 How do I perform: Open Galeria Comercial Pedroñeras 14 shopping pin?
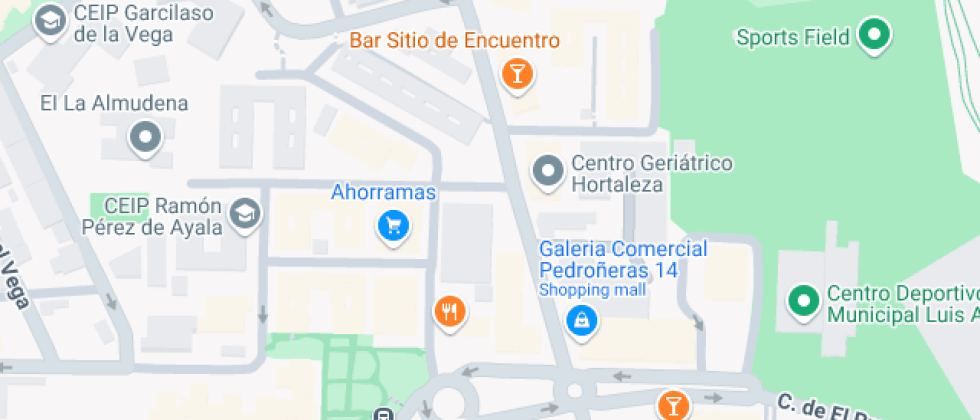point(581,320)
